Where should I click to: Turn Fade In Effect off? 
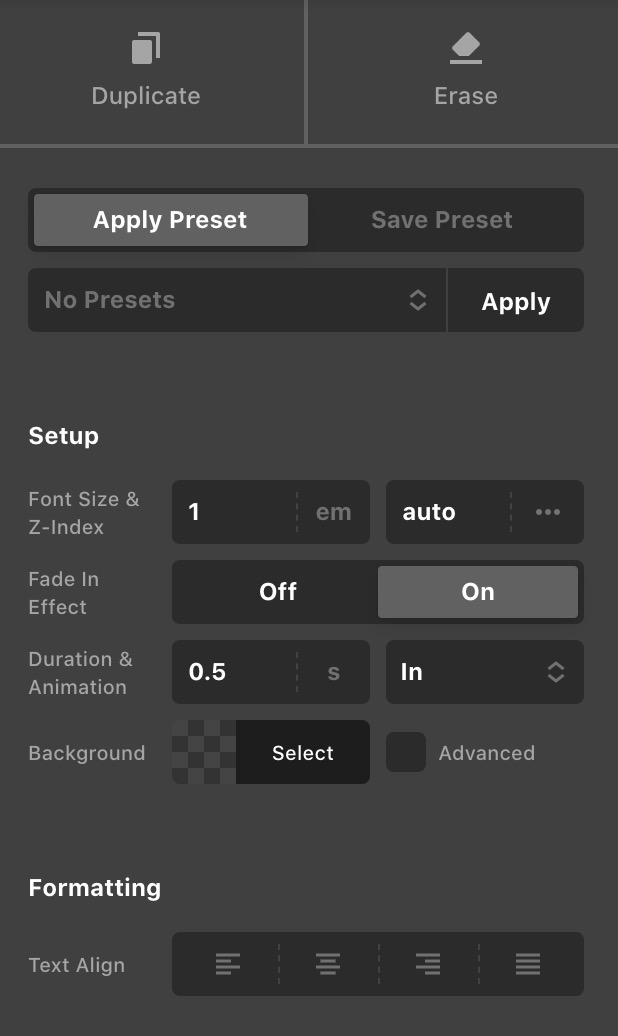point(278,592)
